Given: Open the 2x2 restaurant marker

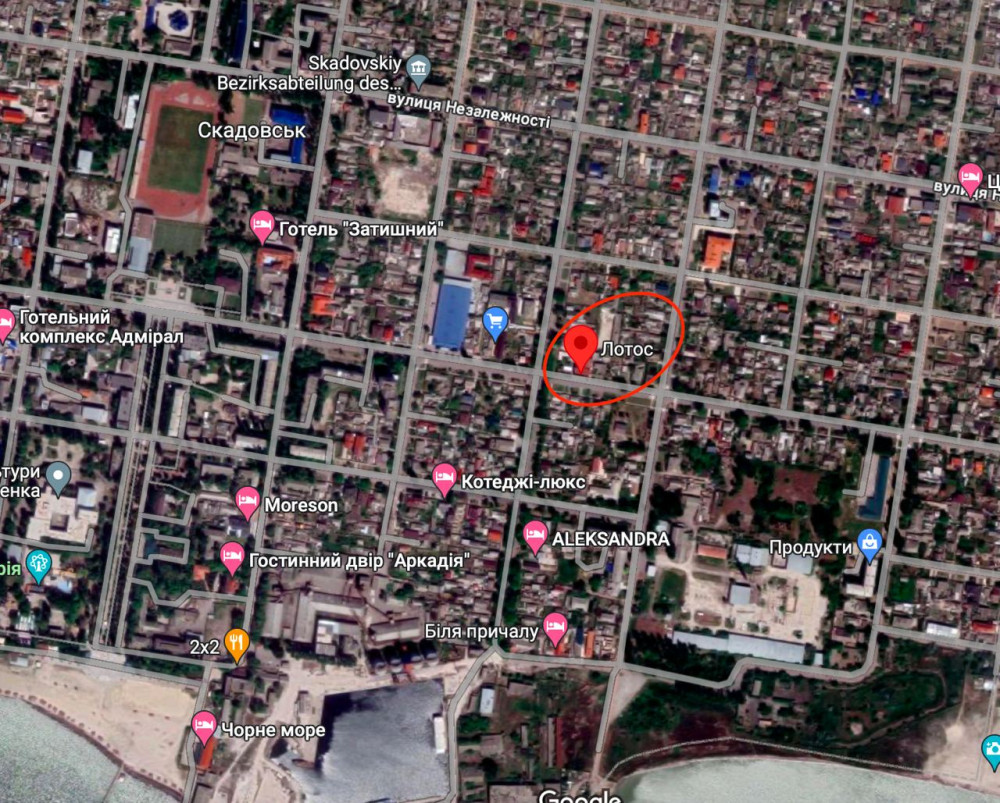Looking at the screenshot, I should coord(236,644).
